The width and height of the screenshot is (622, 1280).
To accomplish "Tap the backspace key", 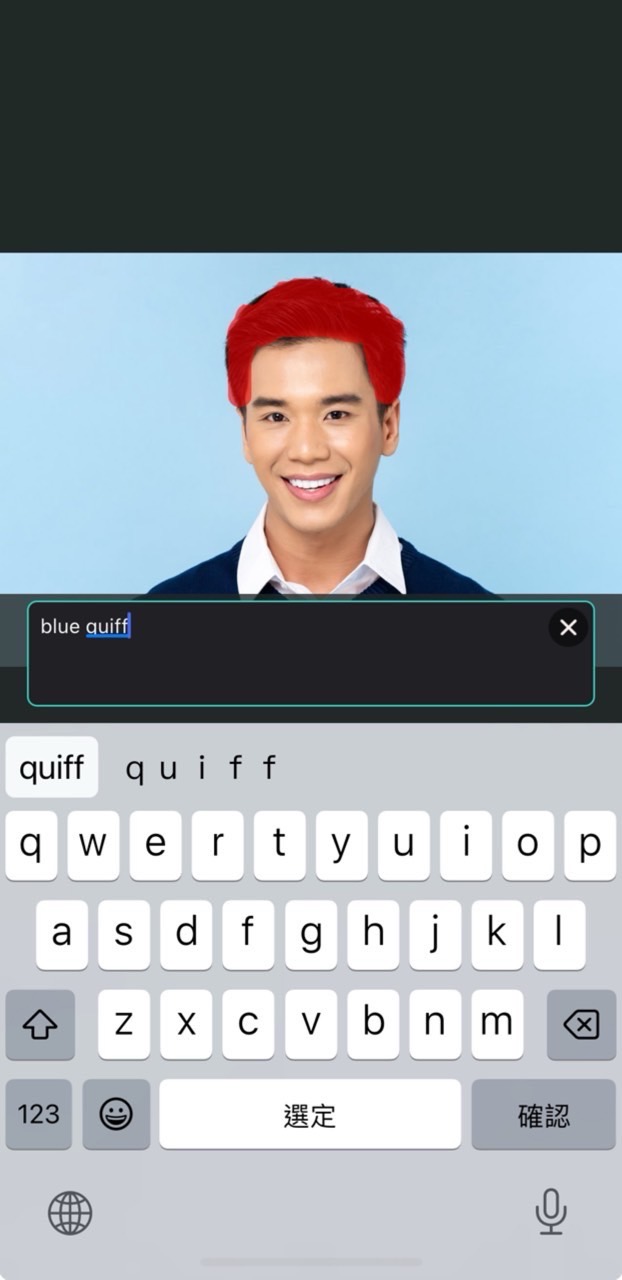I will click(581, 1024).
